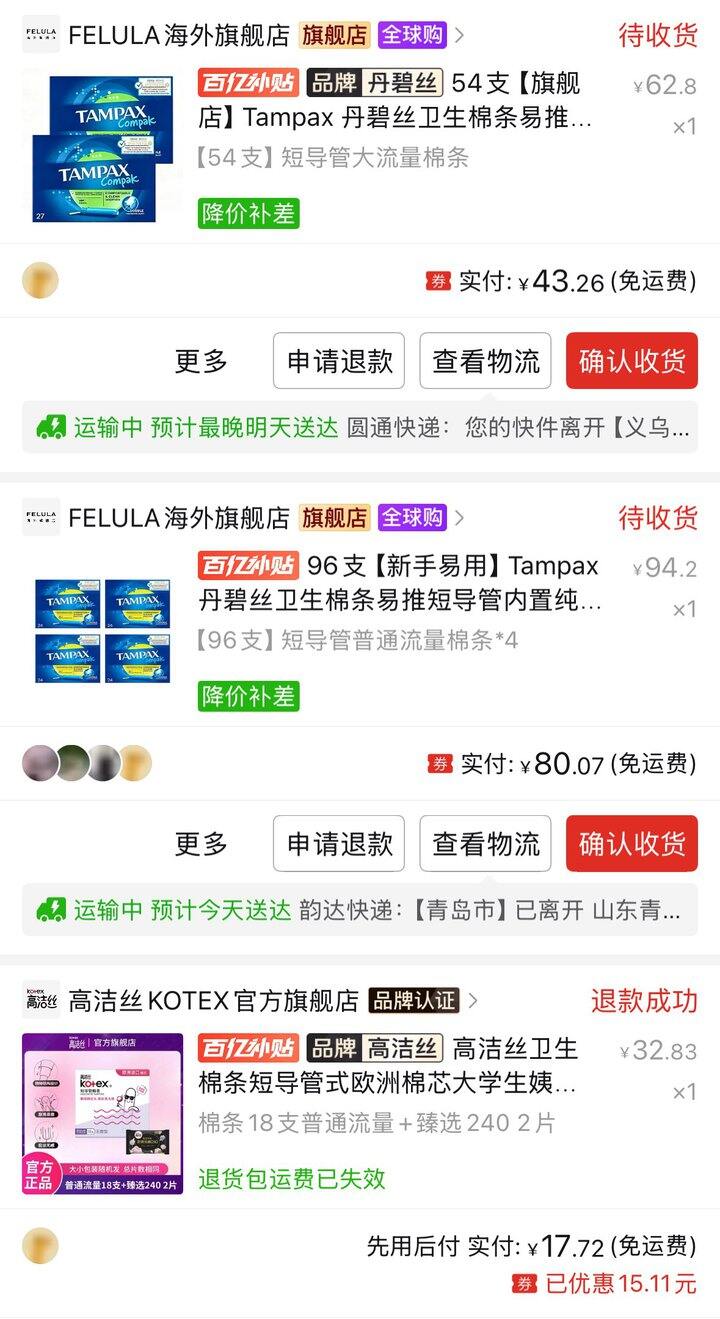Tap 降价补差 on the 54支 order

249,213
